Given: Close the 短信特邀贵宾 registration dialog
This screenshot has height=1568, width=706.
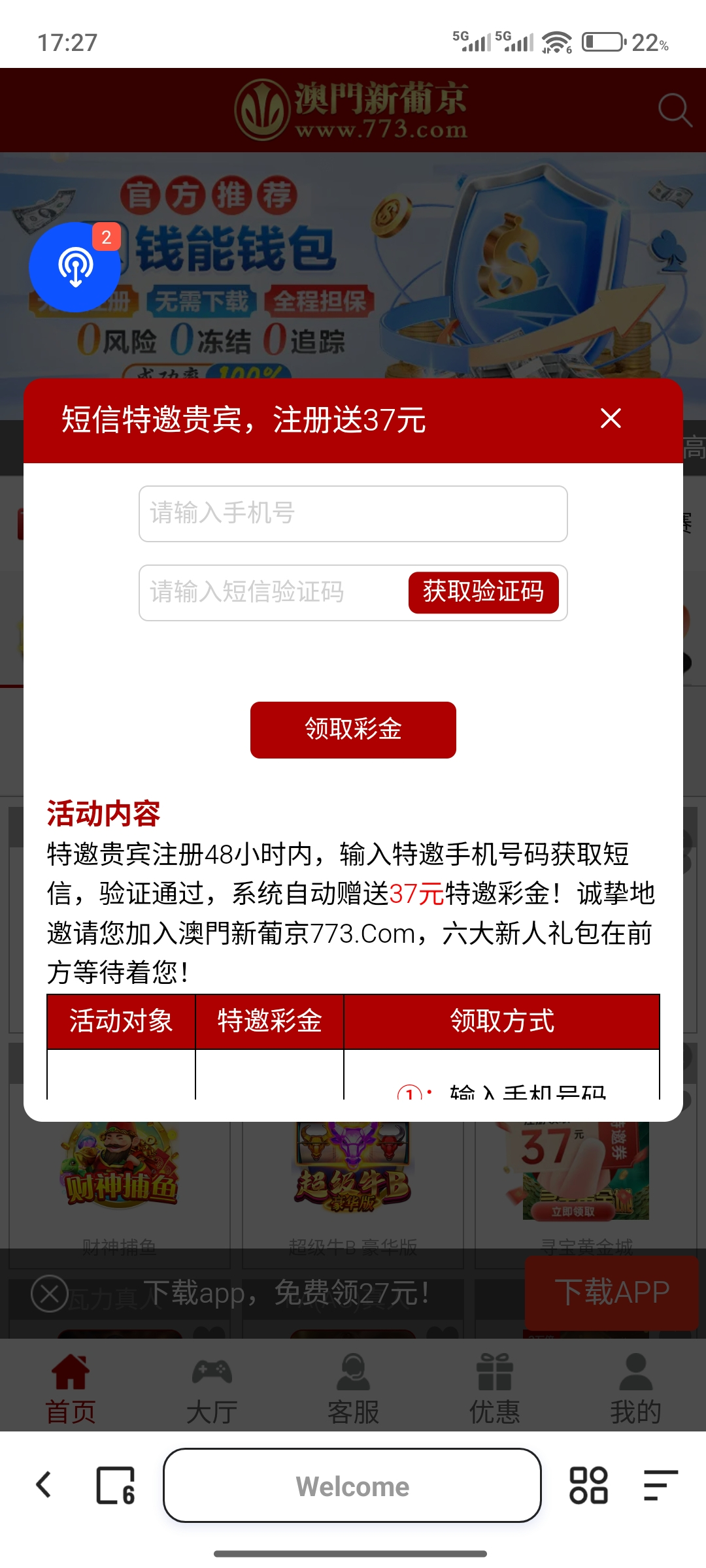Looking at the screenshot, I should 611,418.
